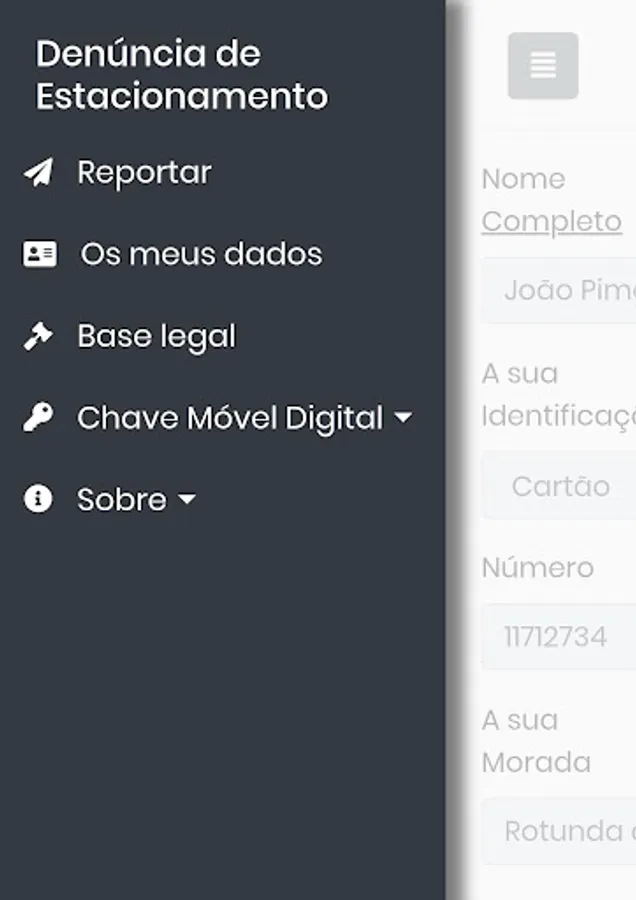
Task: Select the Morada address field
Action: click(565, 831)
